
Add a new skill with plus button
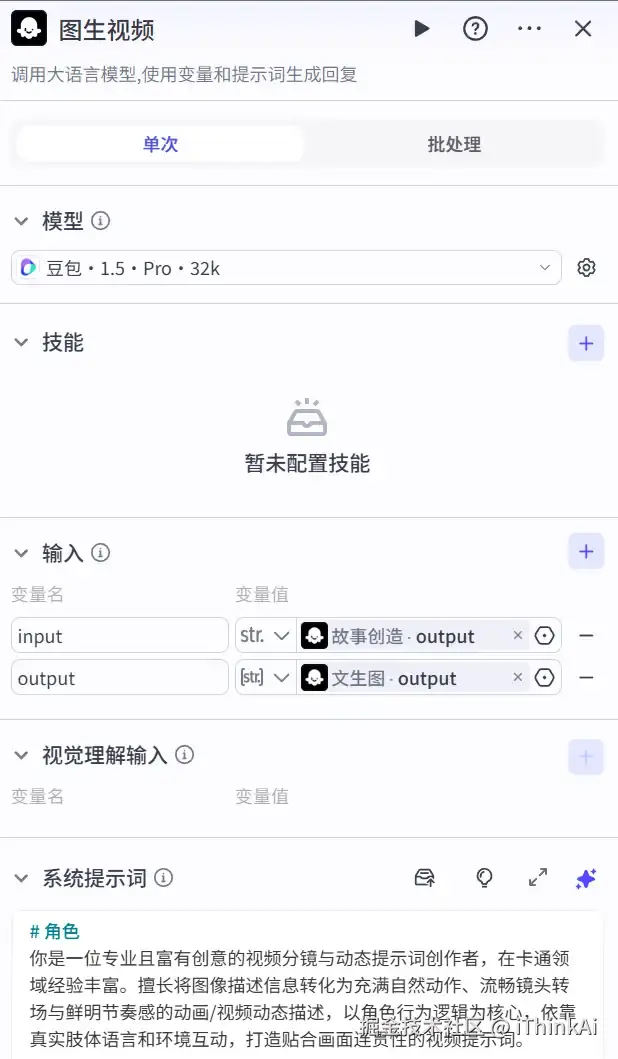(586, 343)
